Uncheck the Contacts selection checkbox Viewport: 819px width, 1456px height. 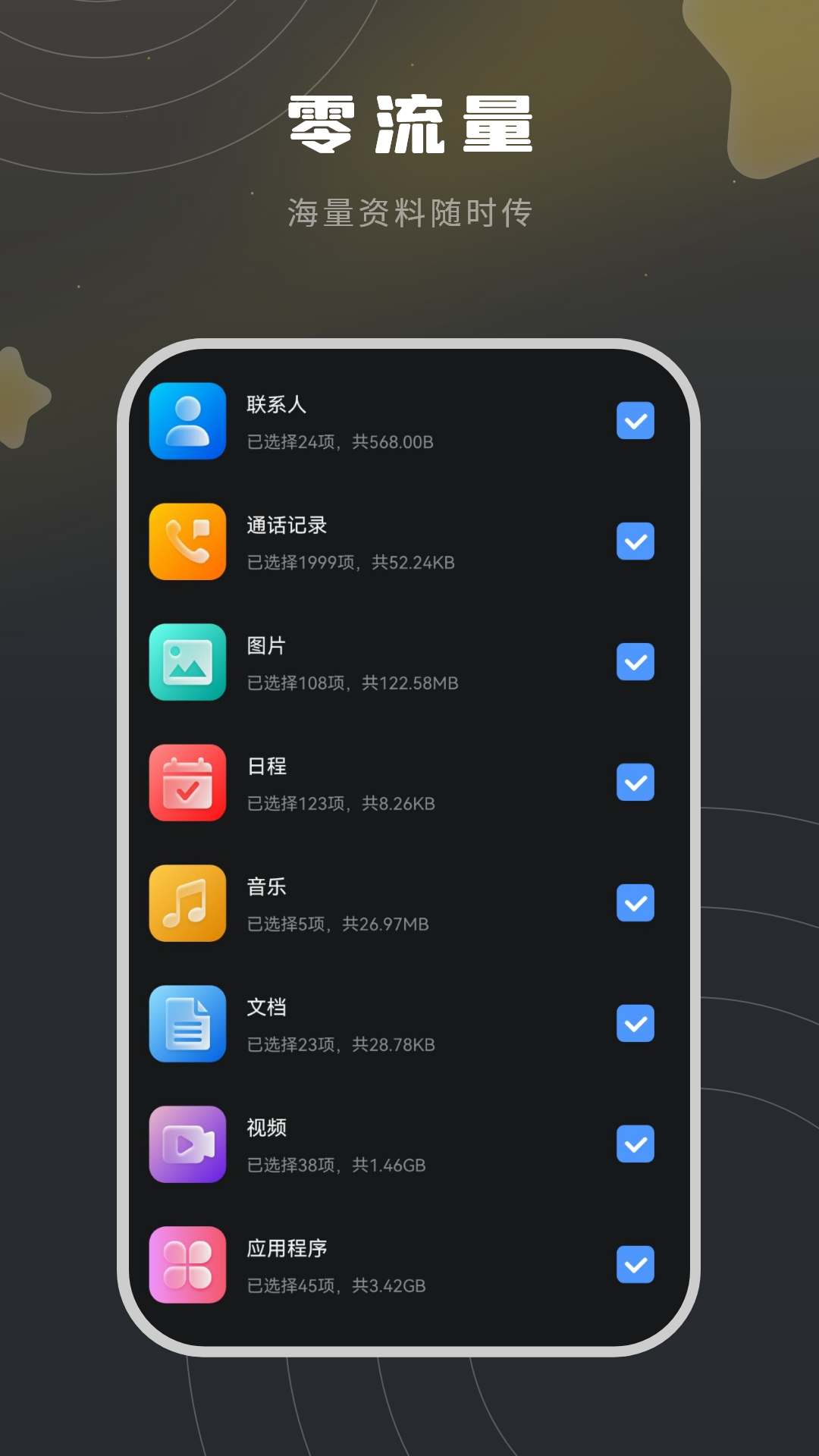coord(635,422)
